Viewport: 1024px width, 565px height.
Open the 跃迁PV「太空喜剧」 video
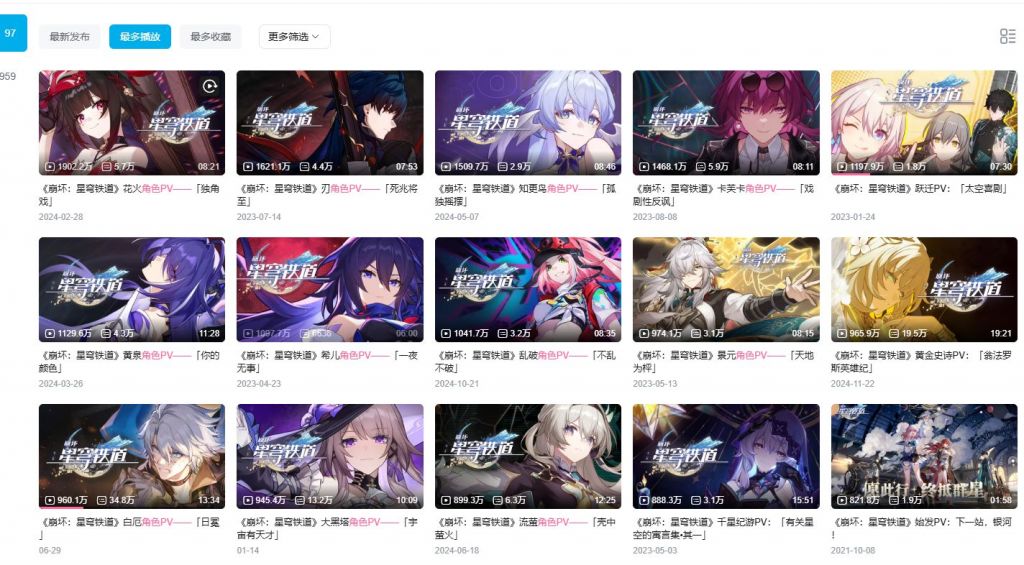(x=923, y=122)
